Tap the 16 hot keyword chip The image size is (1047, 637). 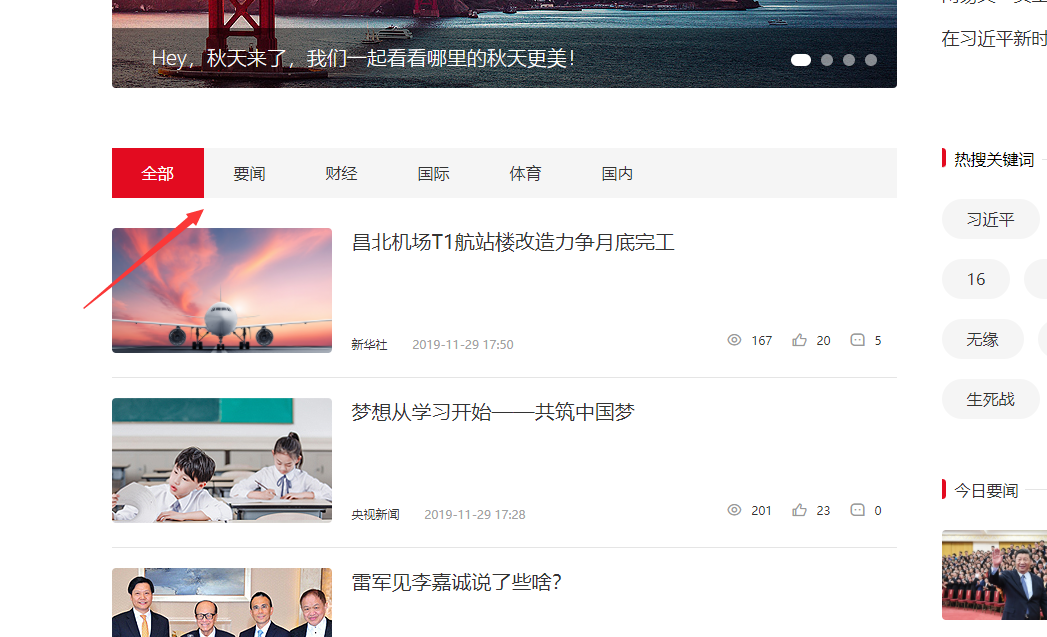[x=976, y=279]
